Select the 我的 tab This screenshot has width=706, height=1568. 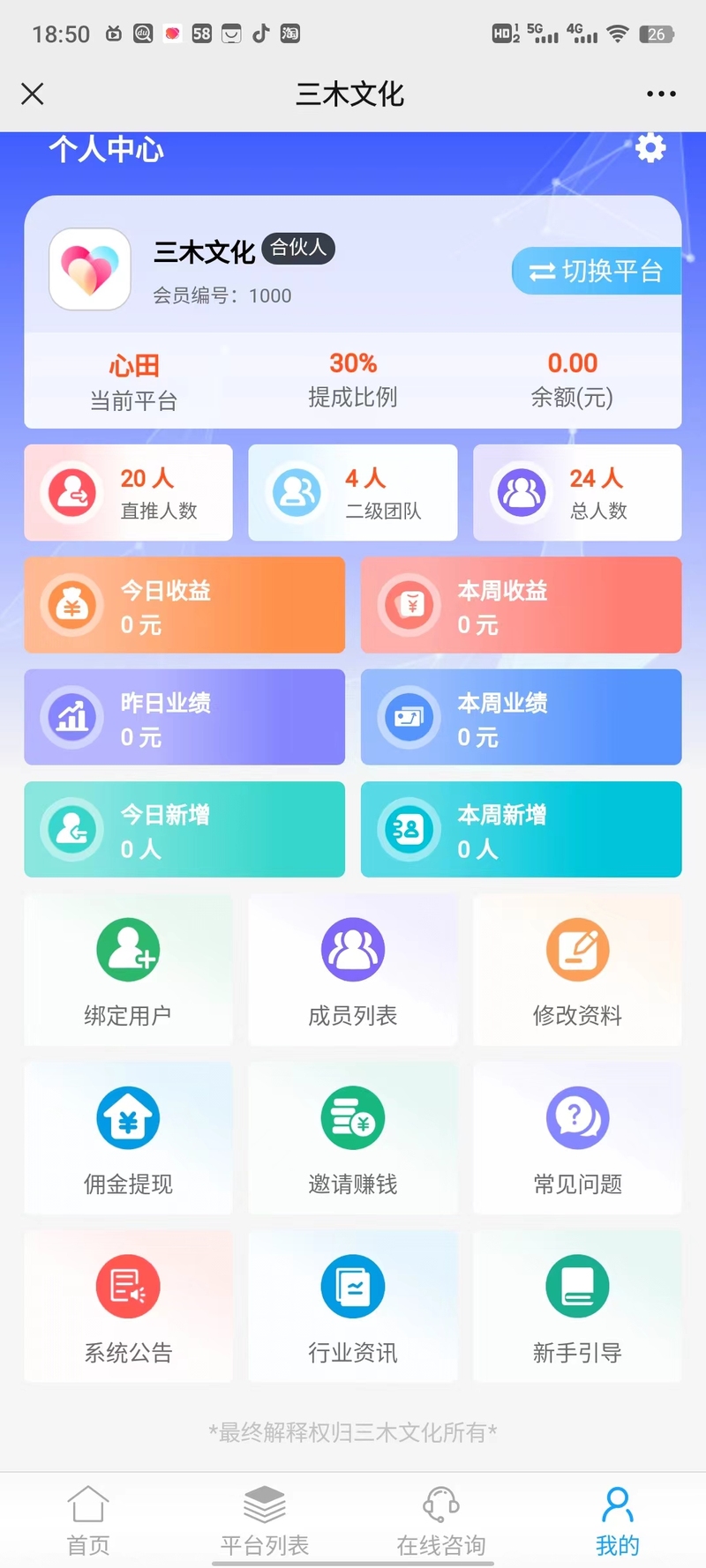coord(617,1519)
